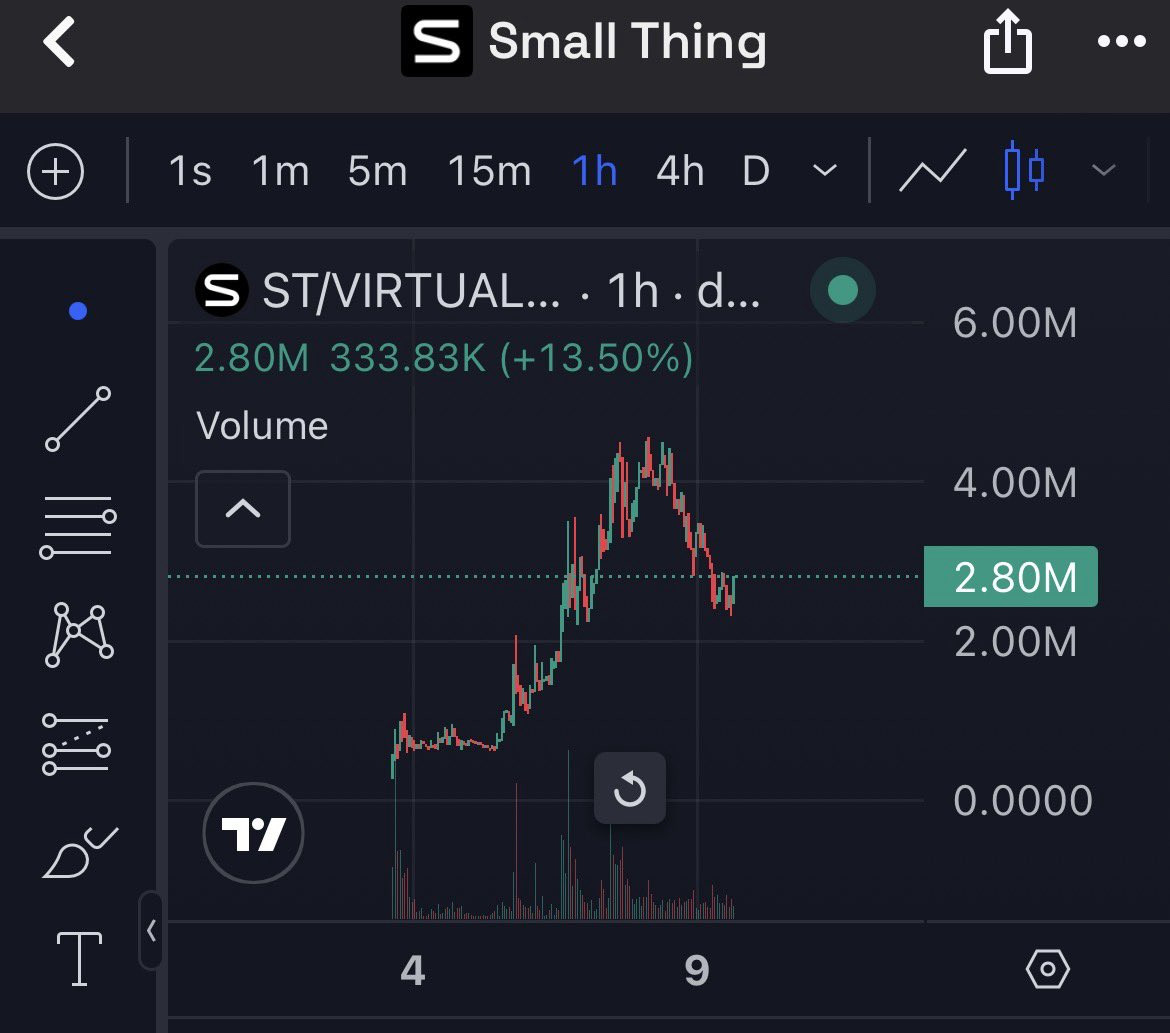Switch to the line chart type
Viewport: 1170px width, 1033px height.
933,171
